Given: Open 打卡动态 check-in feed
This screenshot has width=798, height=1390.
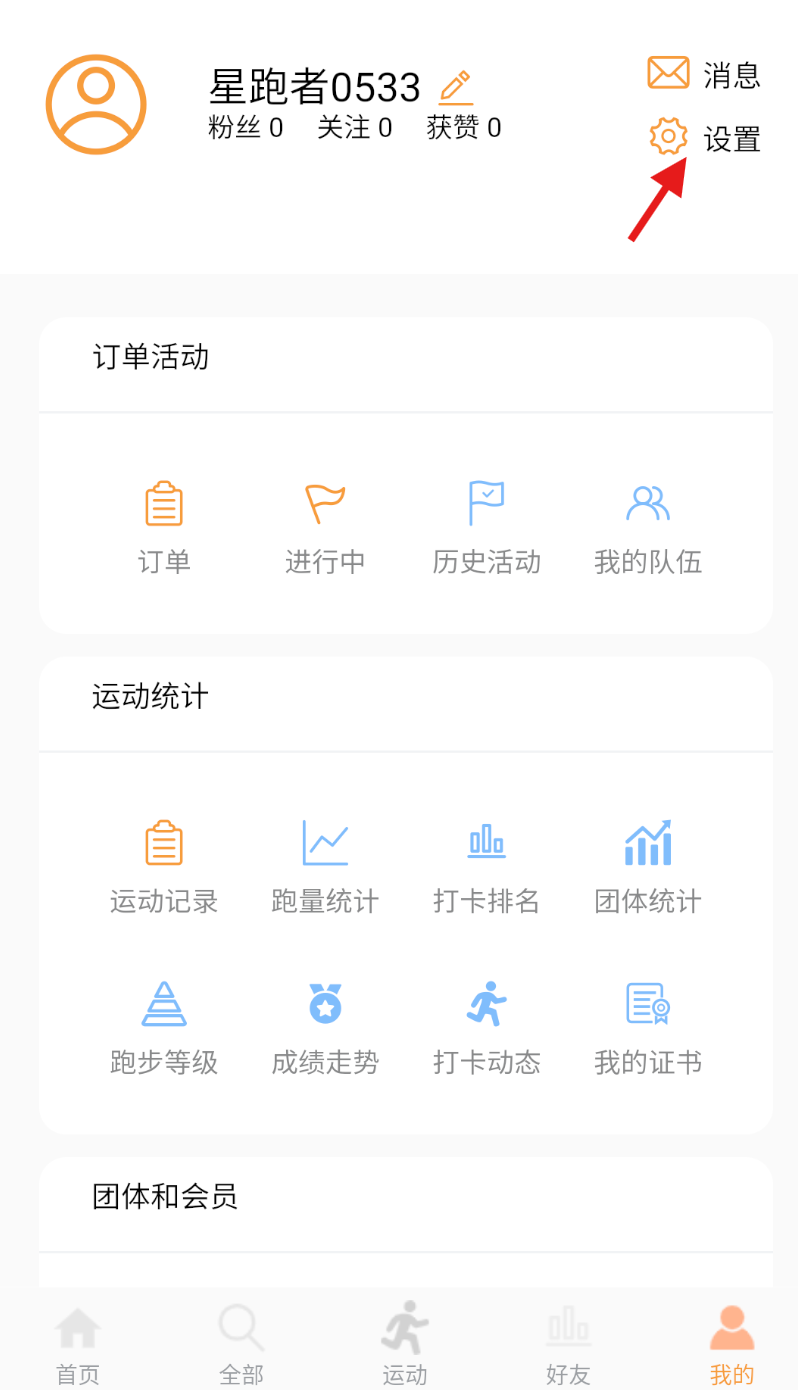Looking at the screenshot, I should coord(487,1026).
